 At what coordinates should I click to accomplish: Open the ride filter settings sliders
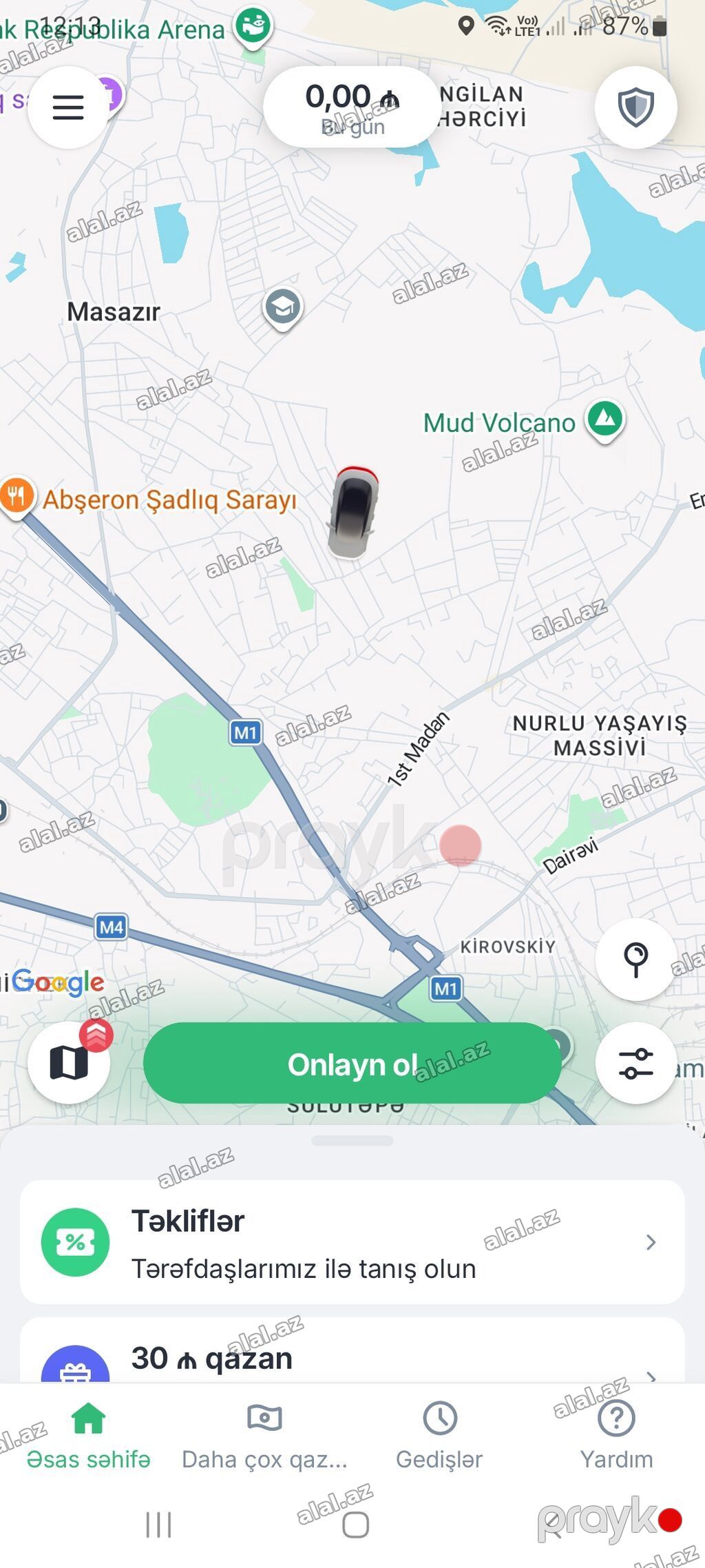tap(635, 1063)
